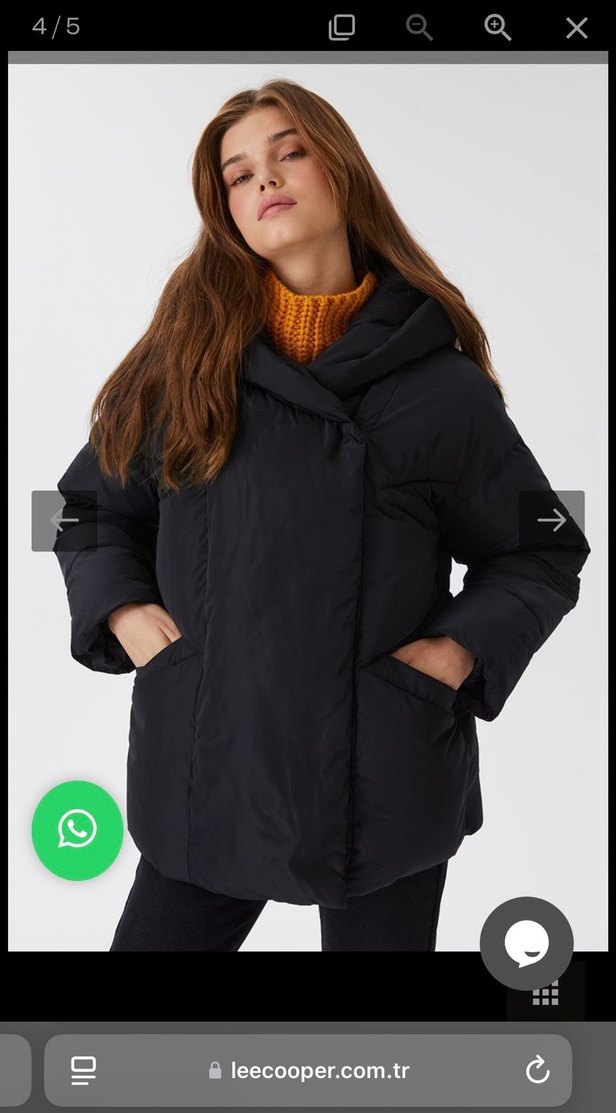Reload the leecooper.com.tr page
The image size is (616, 1113).
click(537, 1070)
